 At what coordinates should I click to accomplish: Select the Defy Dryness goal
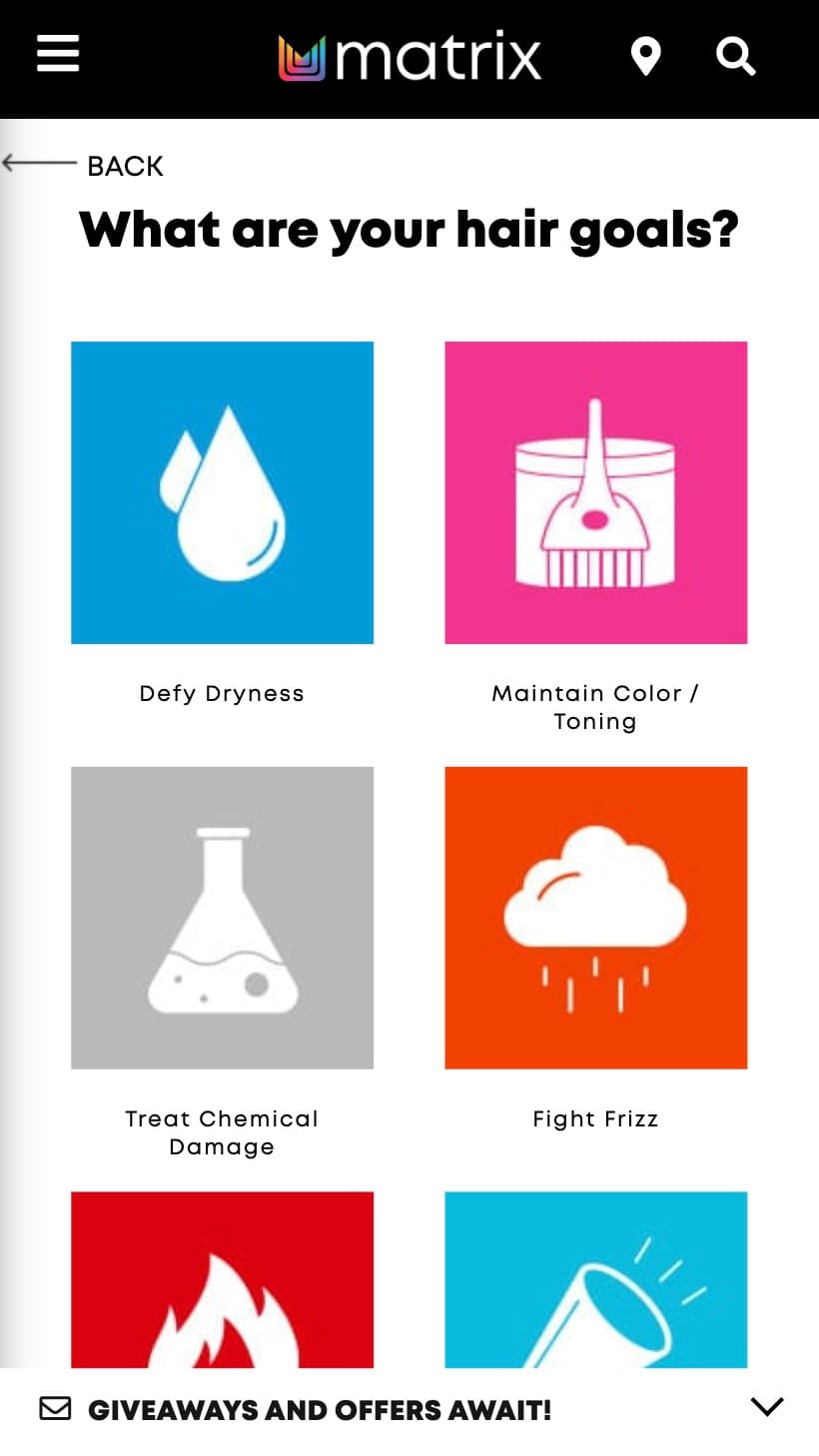click(x=222, y=492)
